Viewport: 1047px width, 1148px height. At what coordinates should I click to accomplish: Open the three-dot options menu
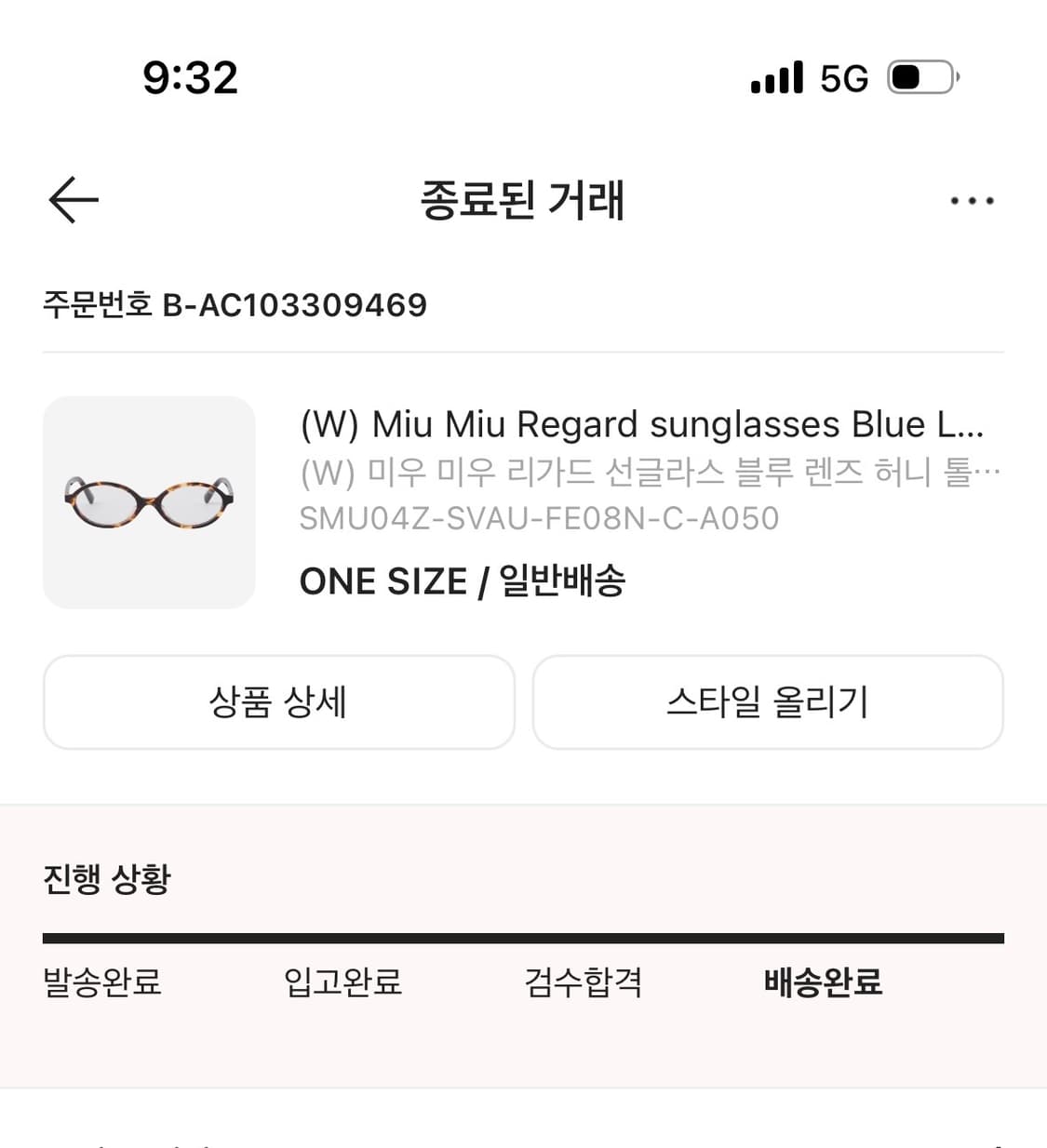[971, 200]
